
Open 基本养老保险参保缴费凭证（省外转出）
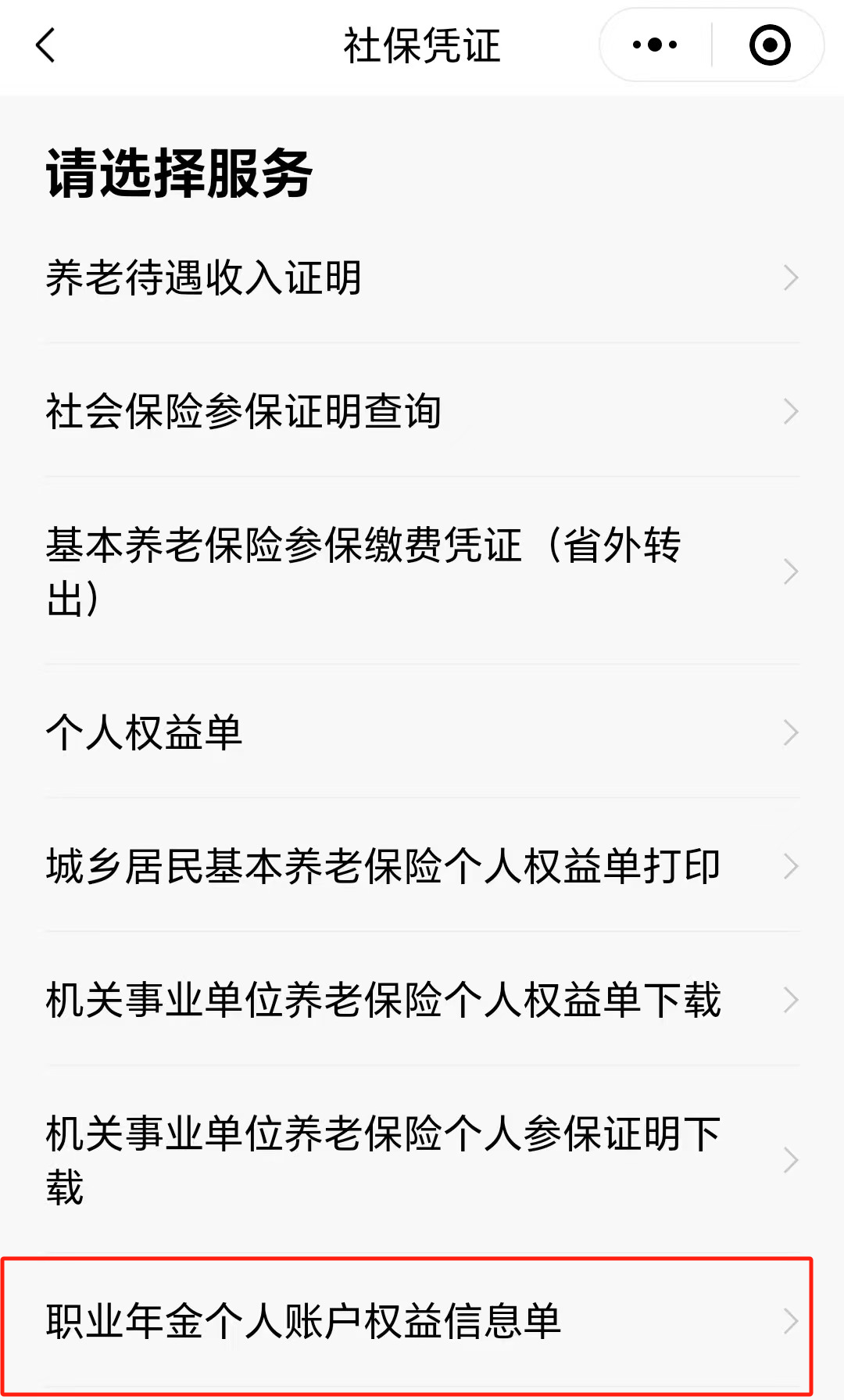(422, 571)
